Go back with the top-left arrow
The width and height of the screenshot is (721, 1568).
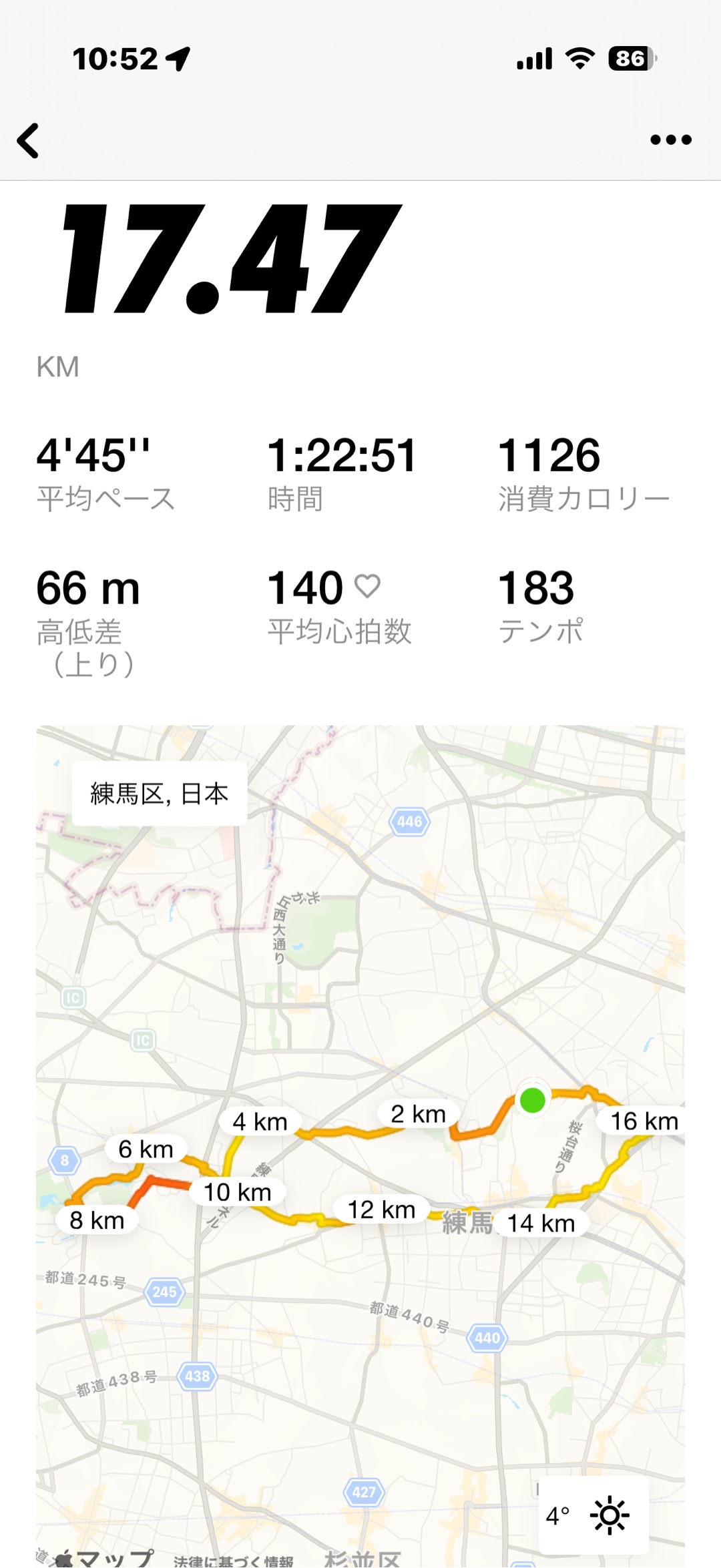28,141
